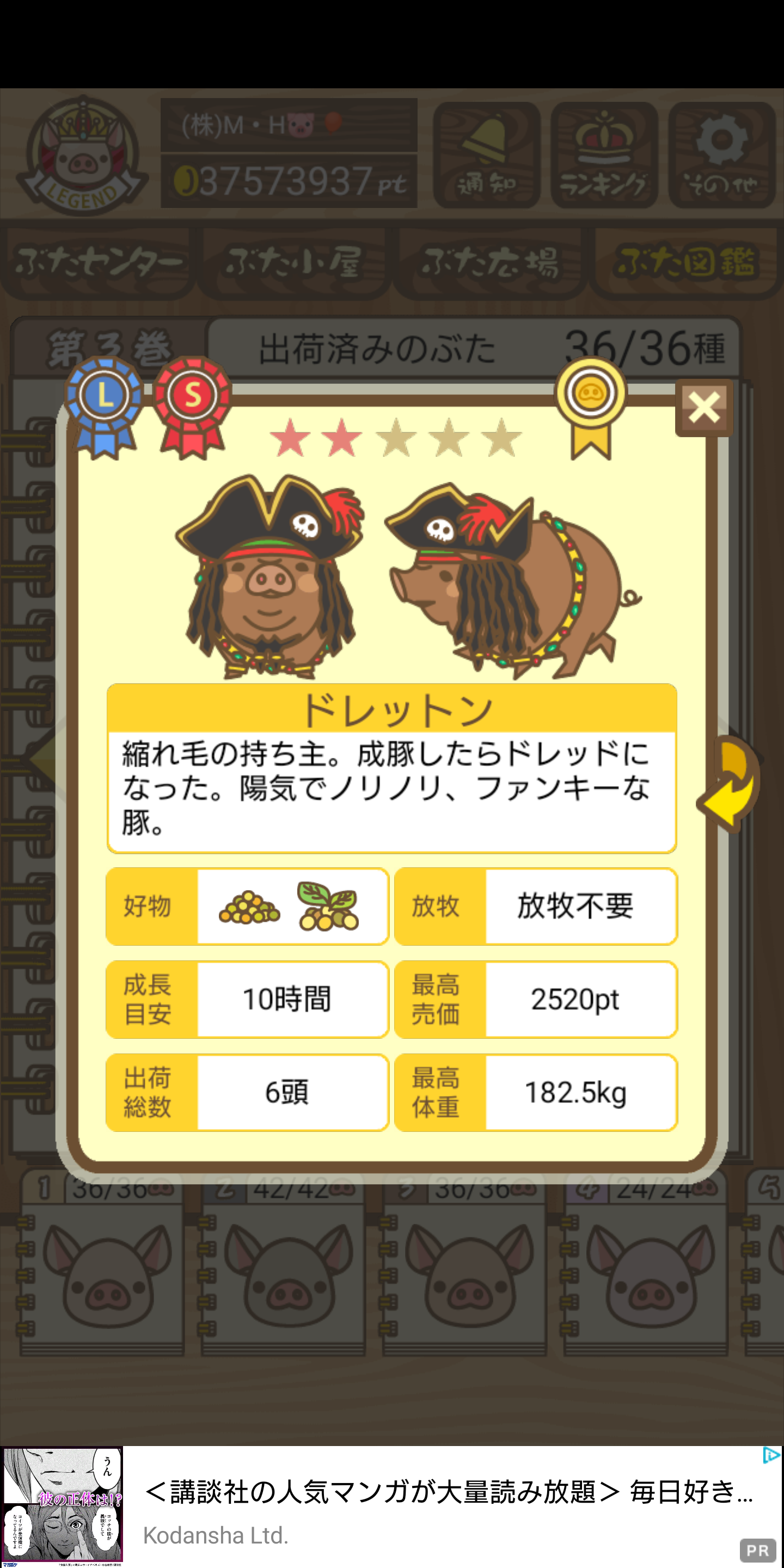Viewport: 784px width, 1568px height.
Task: Tap the ad info icon on the banner
Action: tap(770, 1455)
